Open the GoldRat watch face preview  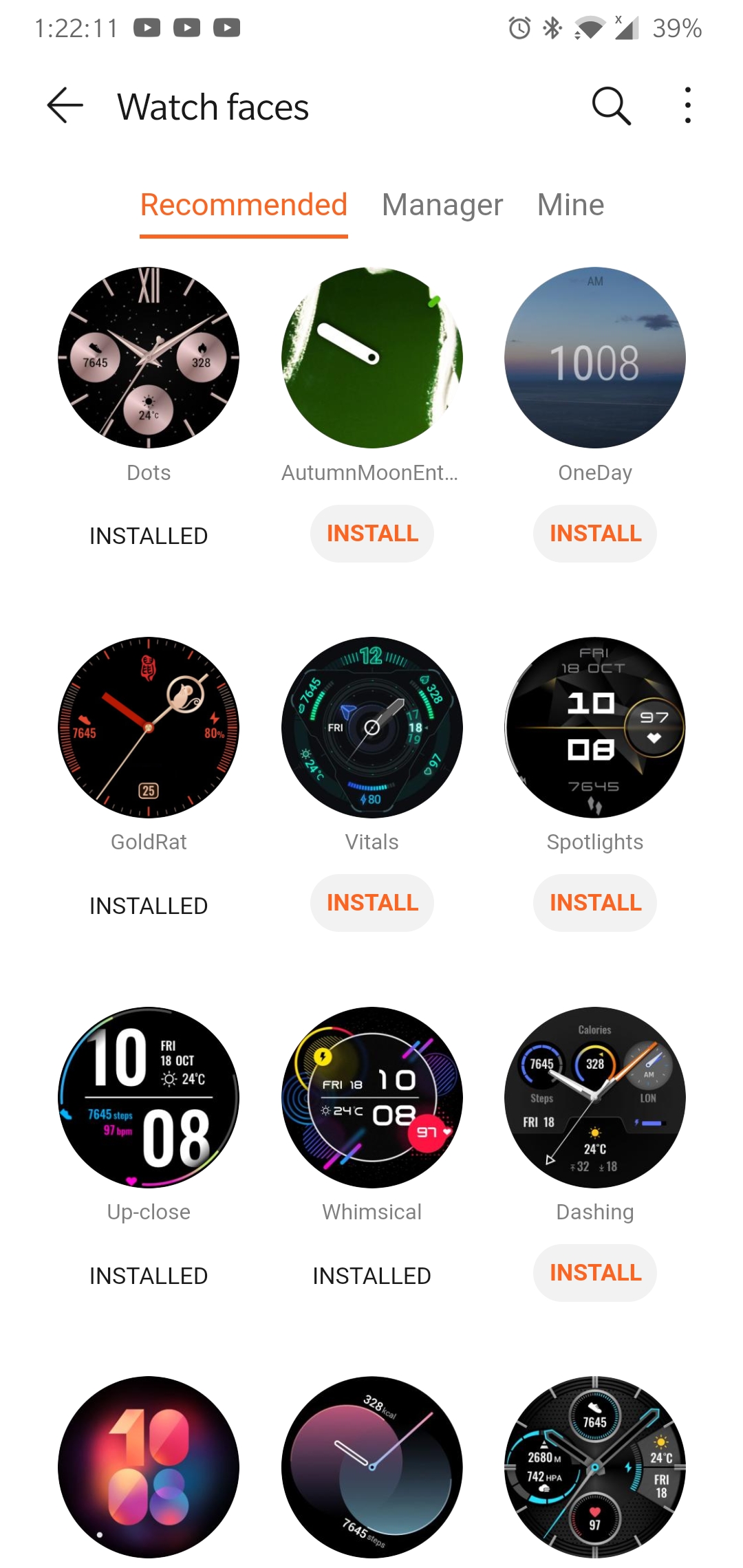tap(149, 727)
